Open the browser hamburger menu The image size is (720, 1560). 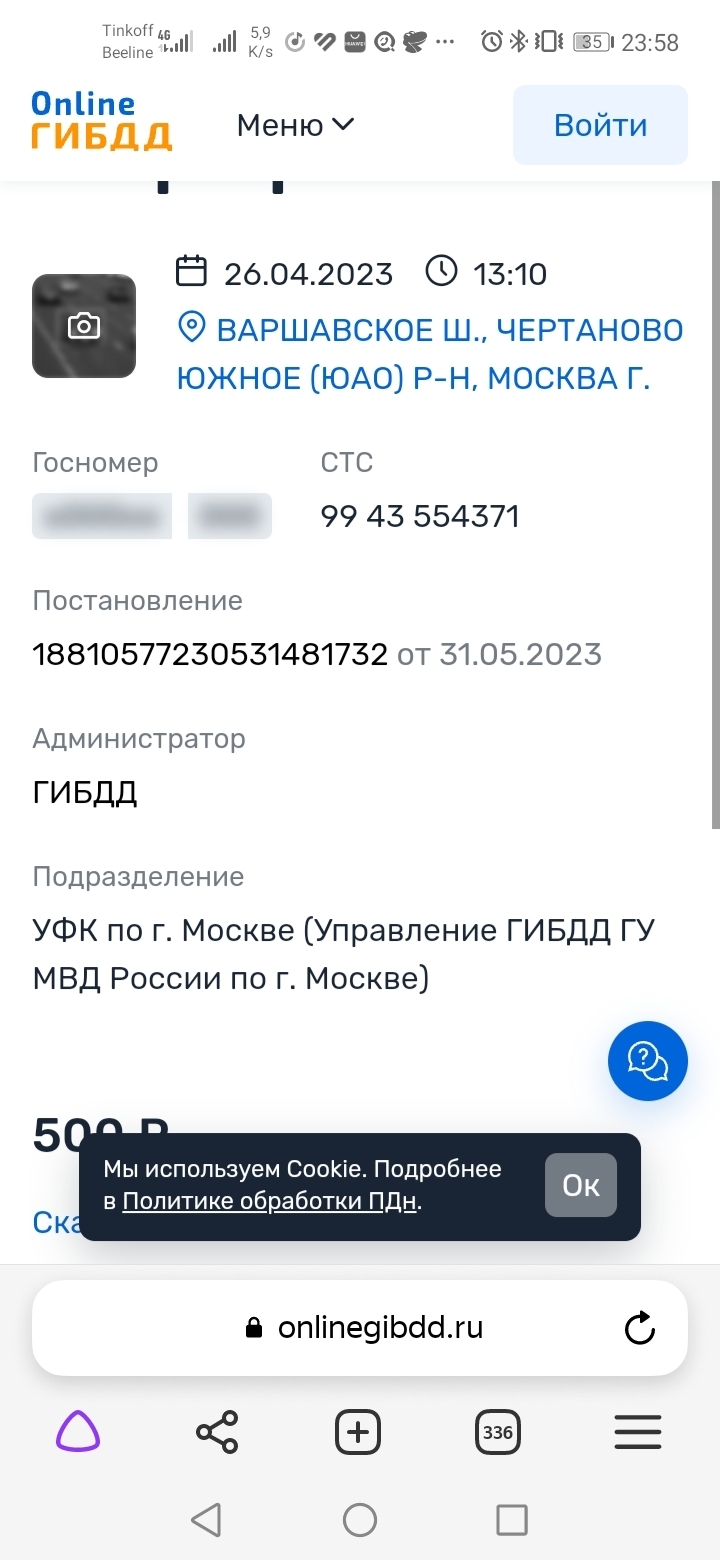[x=638, y=1433]
